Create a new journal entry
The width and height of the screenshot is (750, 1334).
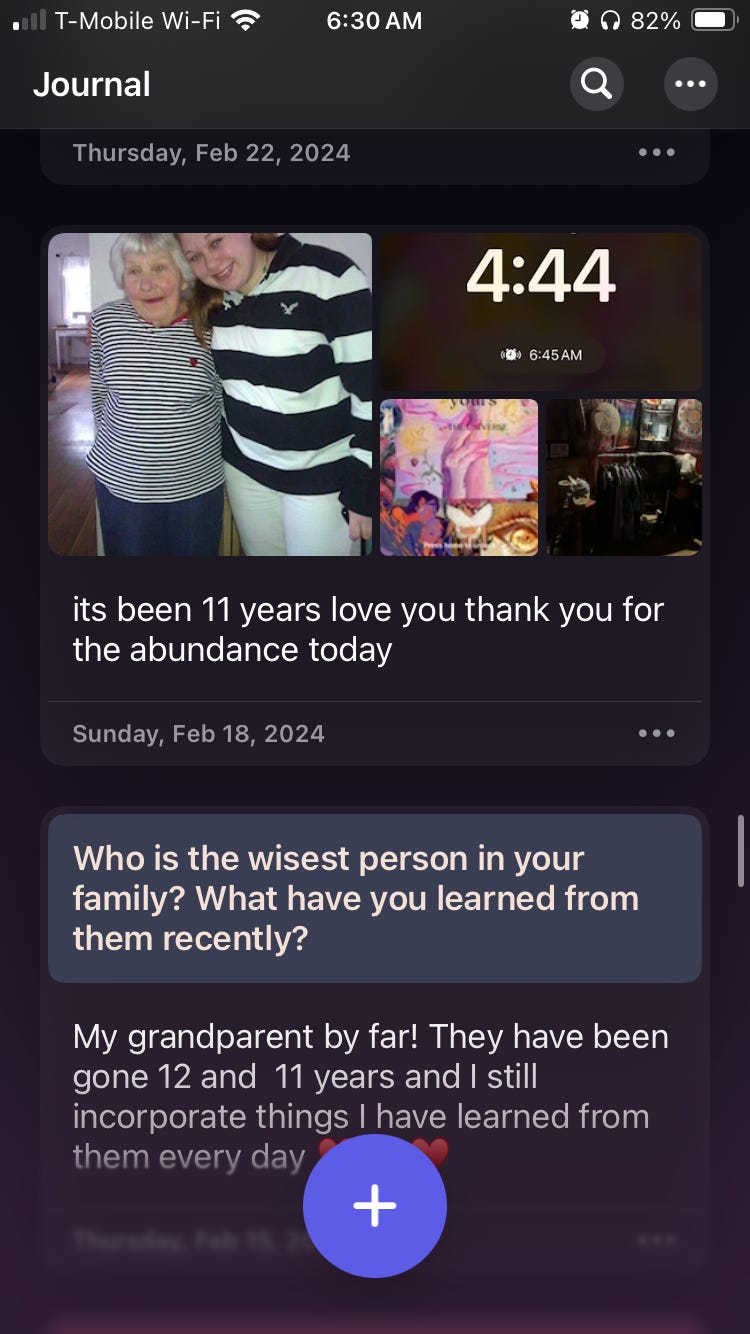(x=375, y=1206)
